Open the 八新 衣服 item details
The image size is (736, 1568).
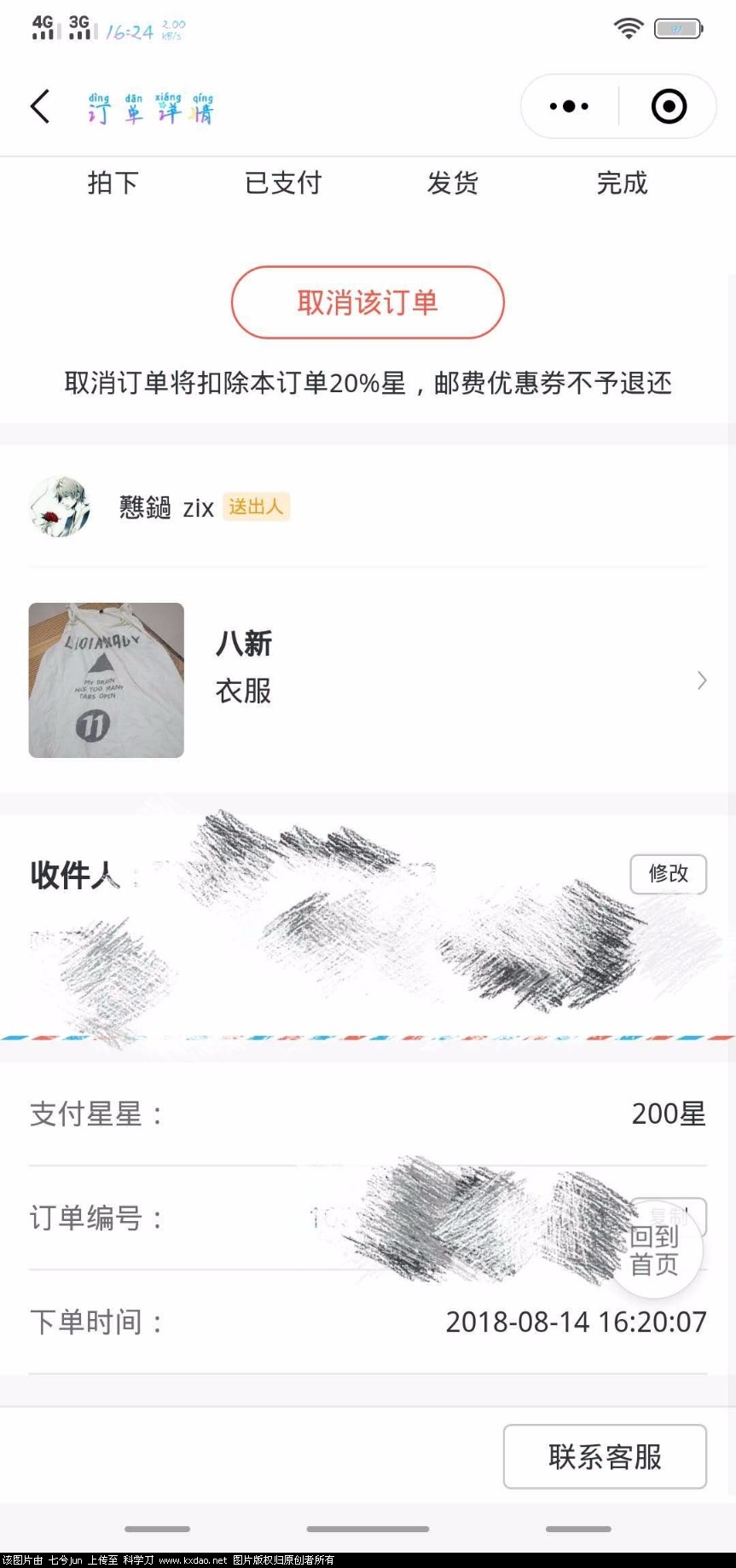point(367,680)
